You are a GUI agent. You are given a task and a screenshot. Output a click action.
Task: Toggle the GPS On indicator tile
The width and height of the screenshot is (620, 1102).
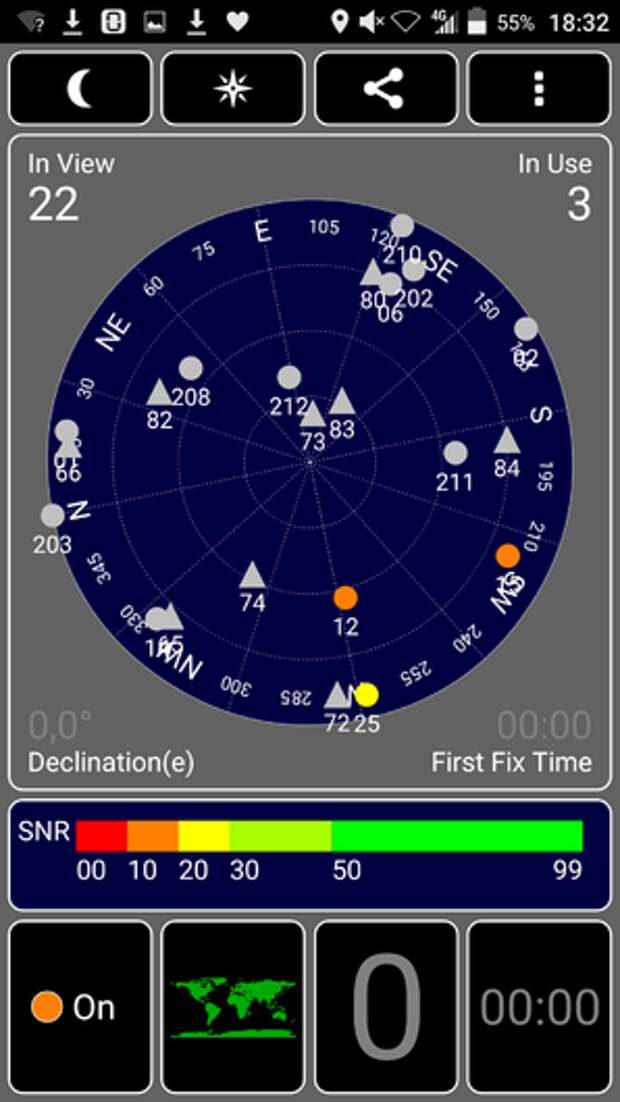(80, 1008)
